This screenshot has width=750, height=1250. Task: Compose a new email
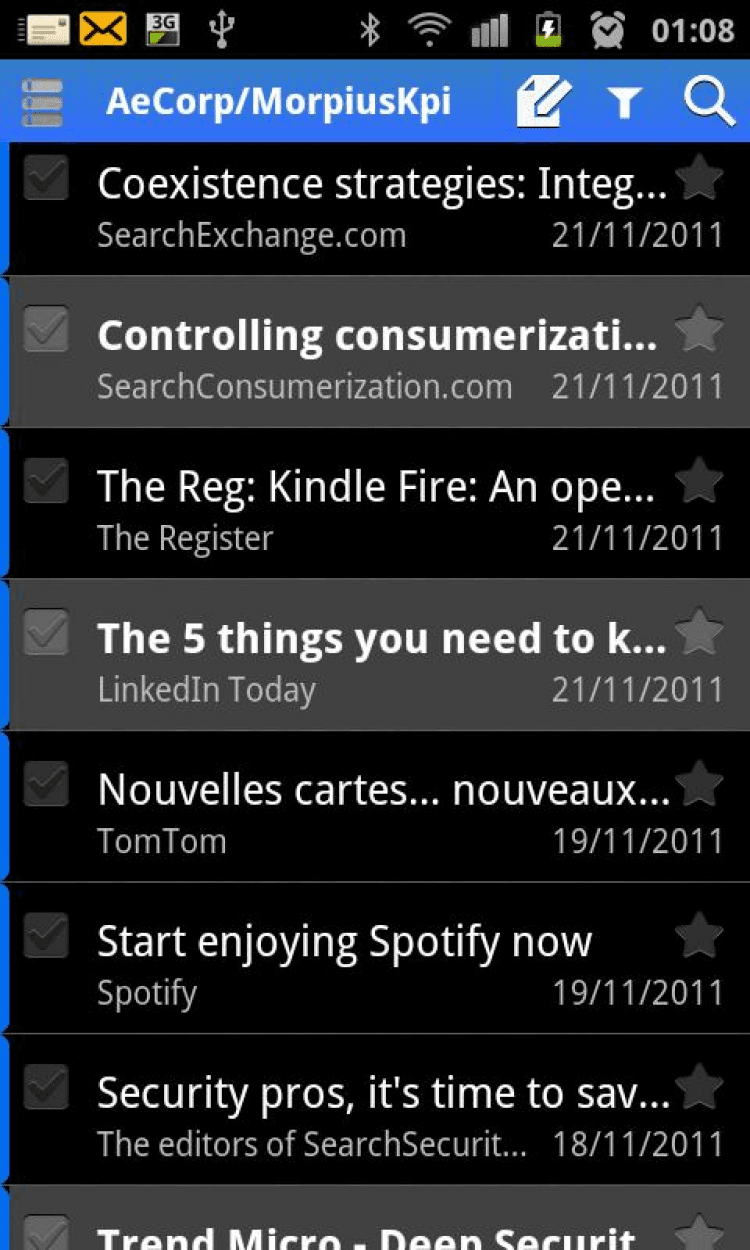[542, 102]
